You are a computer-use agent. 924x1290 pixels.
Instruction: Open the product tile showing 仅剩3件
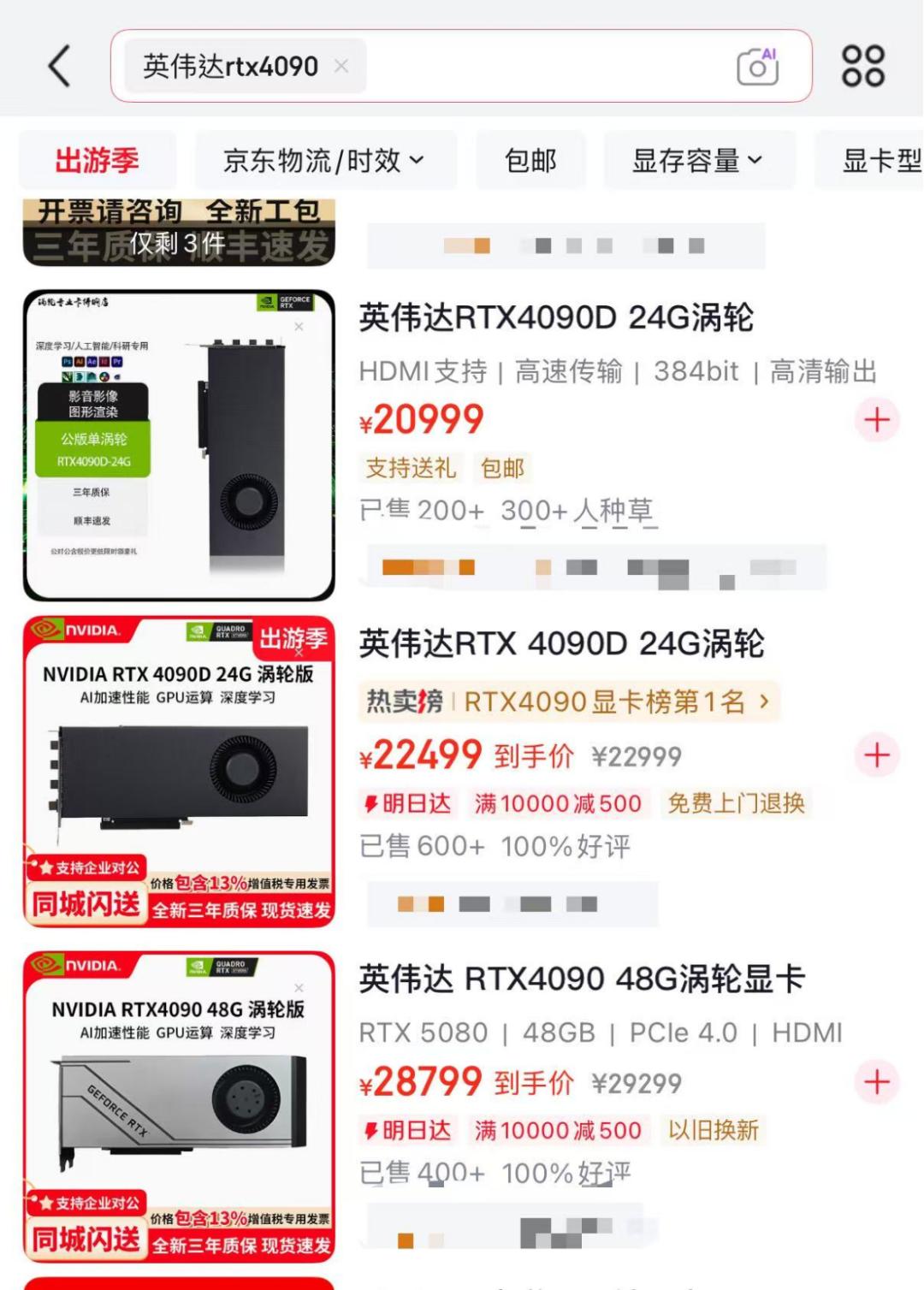(x=179, y=234)
